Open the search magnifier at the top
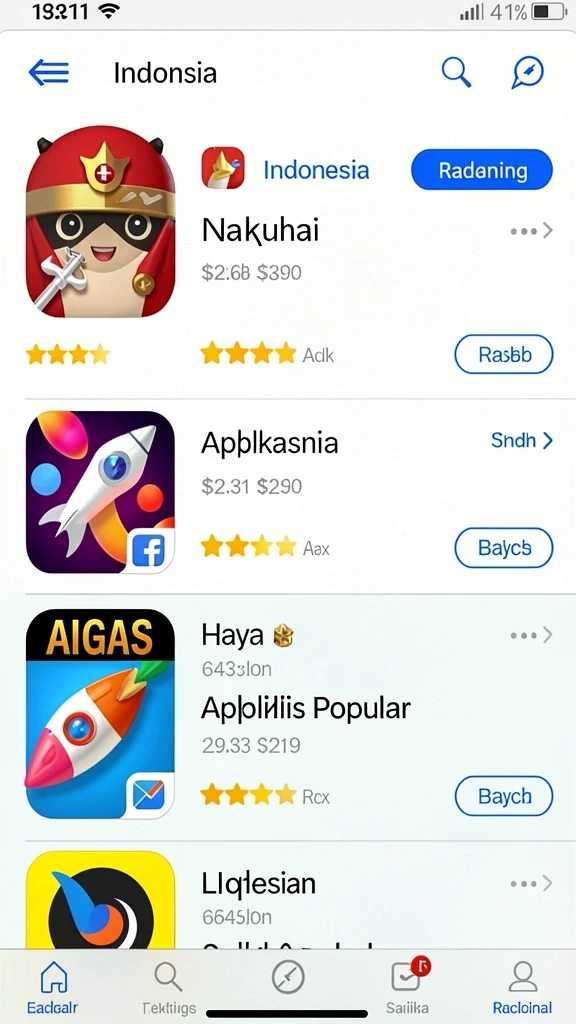The image size is (576, 1024). click(456, 71)
